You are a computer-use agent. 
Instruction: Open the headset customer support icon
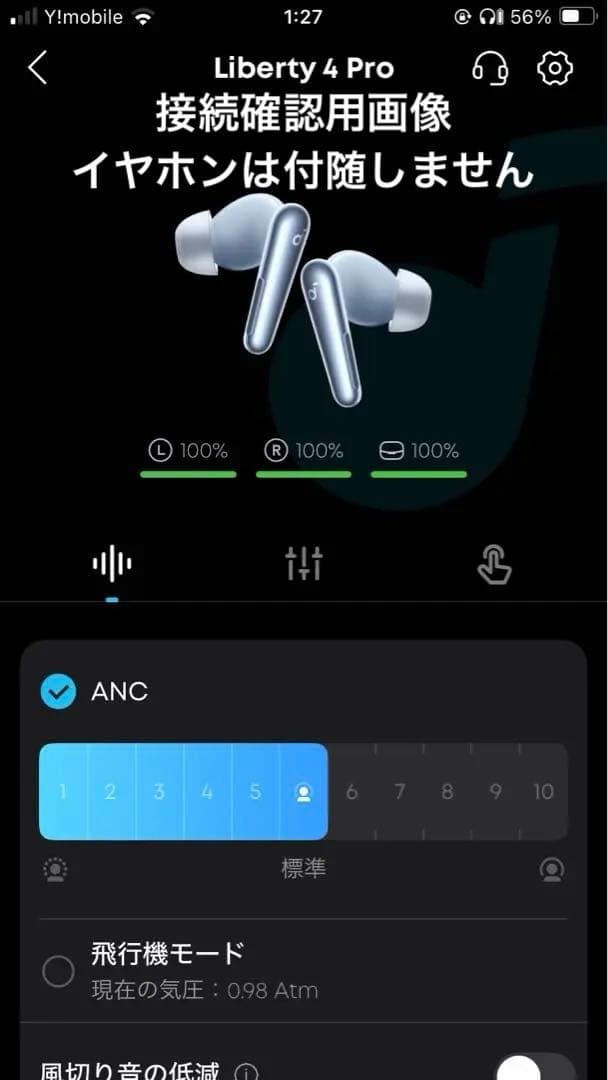click(x=490, y=68)
